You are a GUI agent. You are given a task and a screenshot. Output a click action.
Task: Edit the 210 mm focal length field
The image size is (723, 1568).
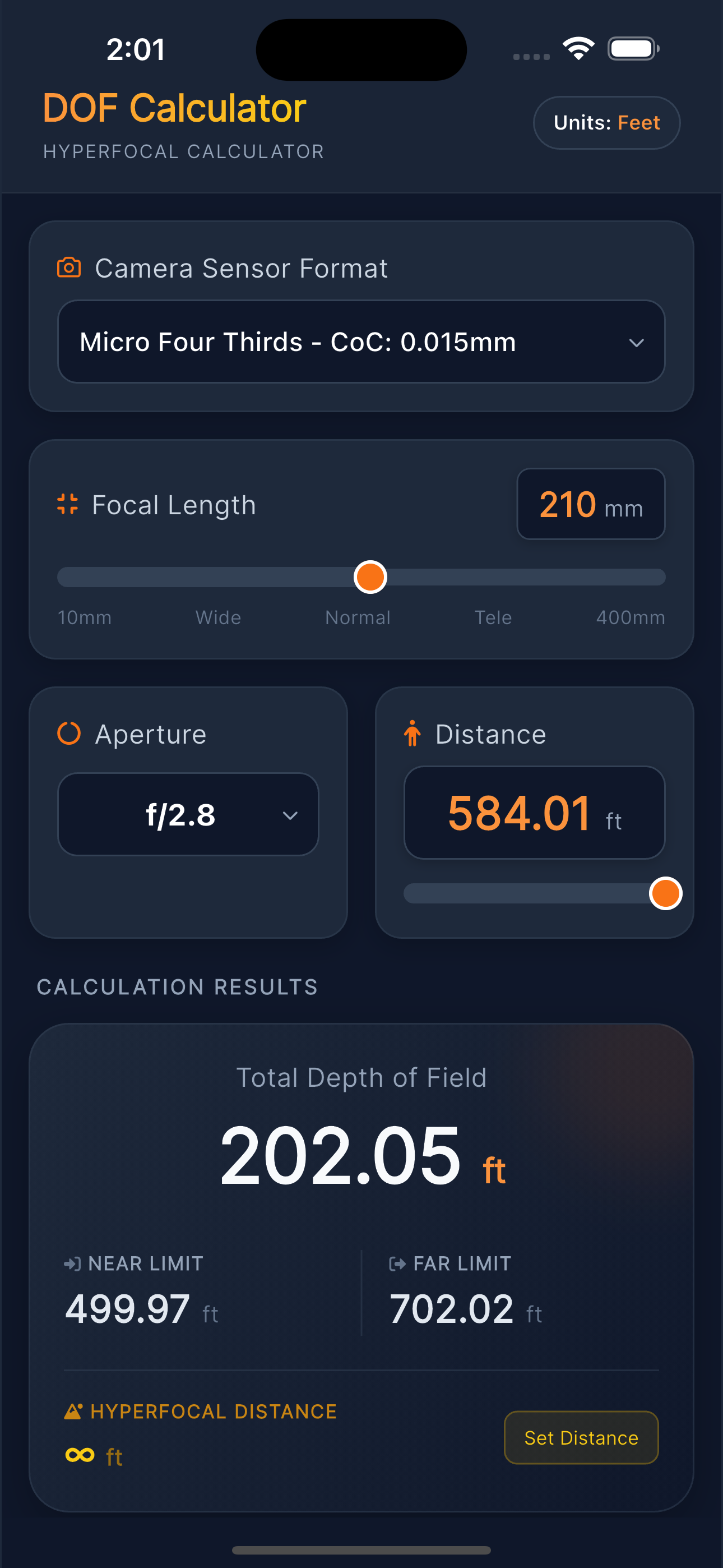coord(590,504)
